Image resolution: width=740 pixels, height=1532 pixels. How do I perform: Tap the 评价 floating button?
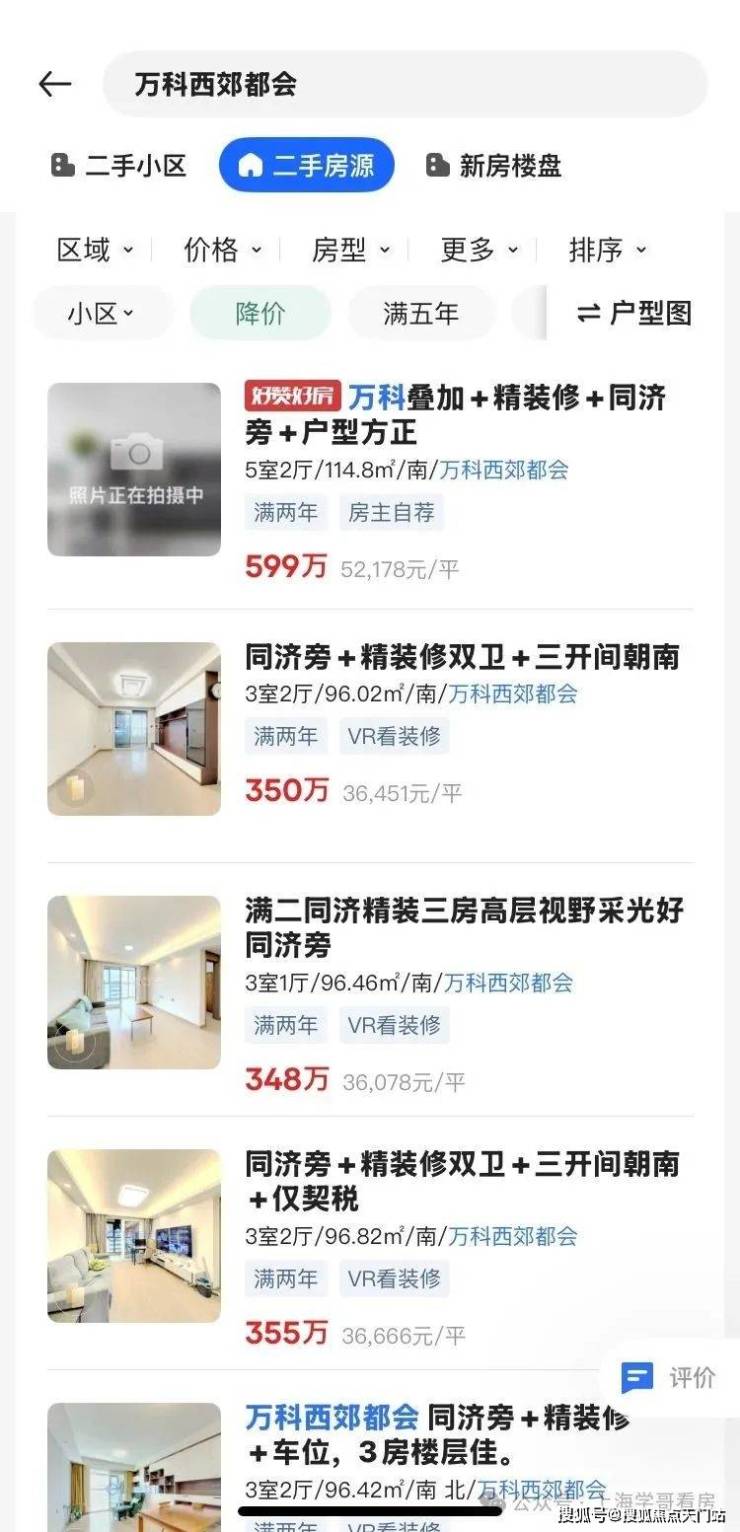click(668, 1378)
